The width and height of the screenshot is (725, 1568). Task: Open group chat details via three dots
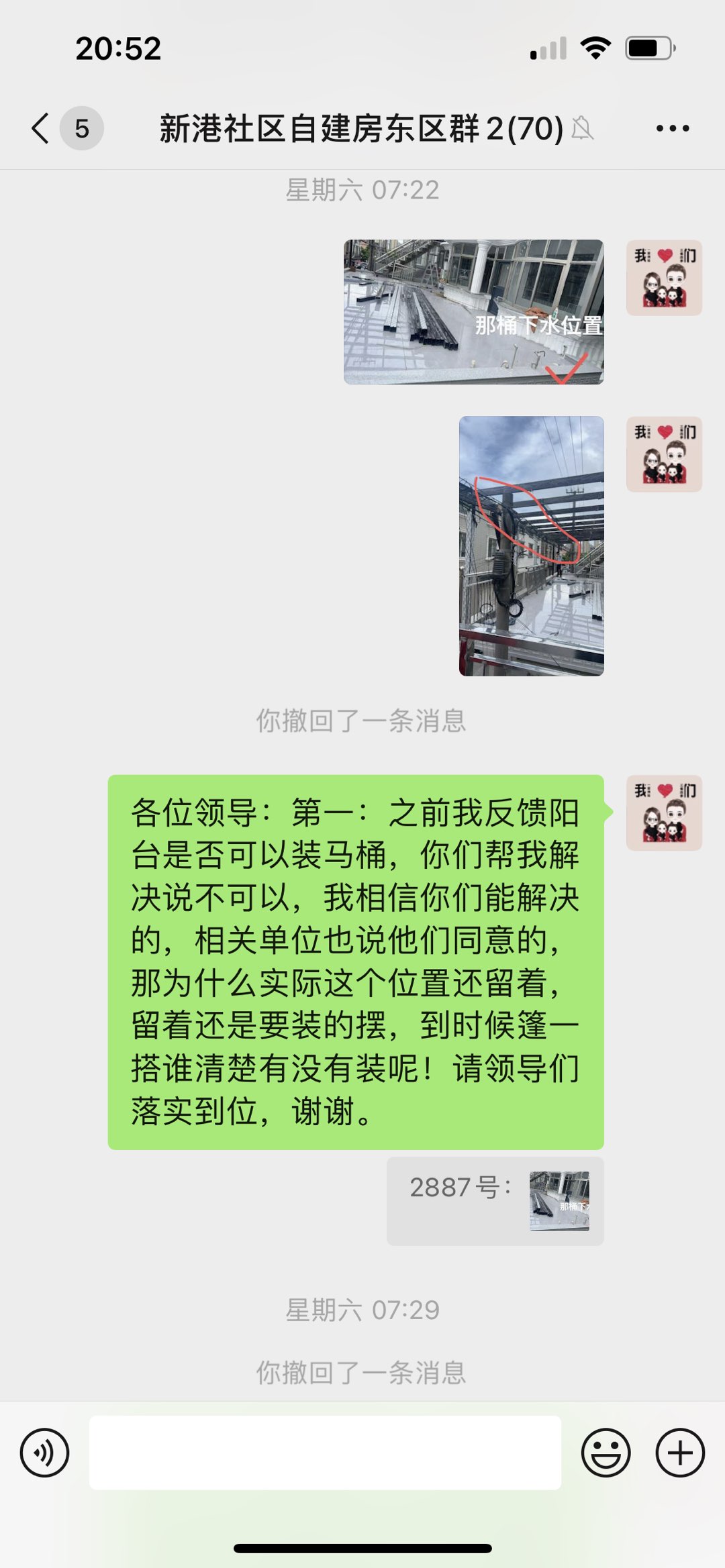coord(672,128)
